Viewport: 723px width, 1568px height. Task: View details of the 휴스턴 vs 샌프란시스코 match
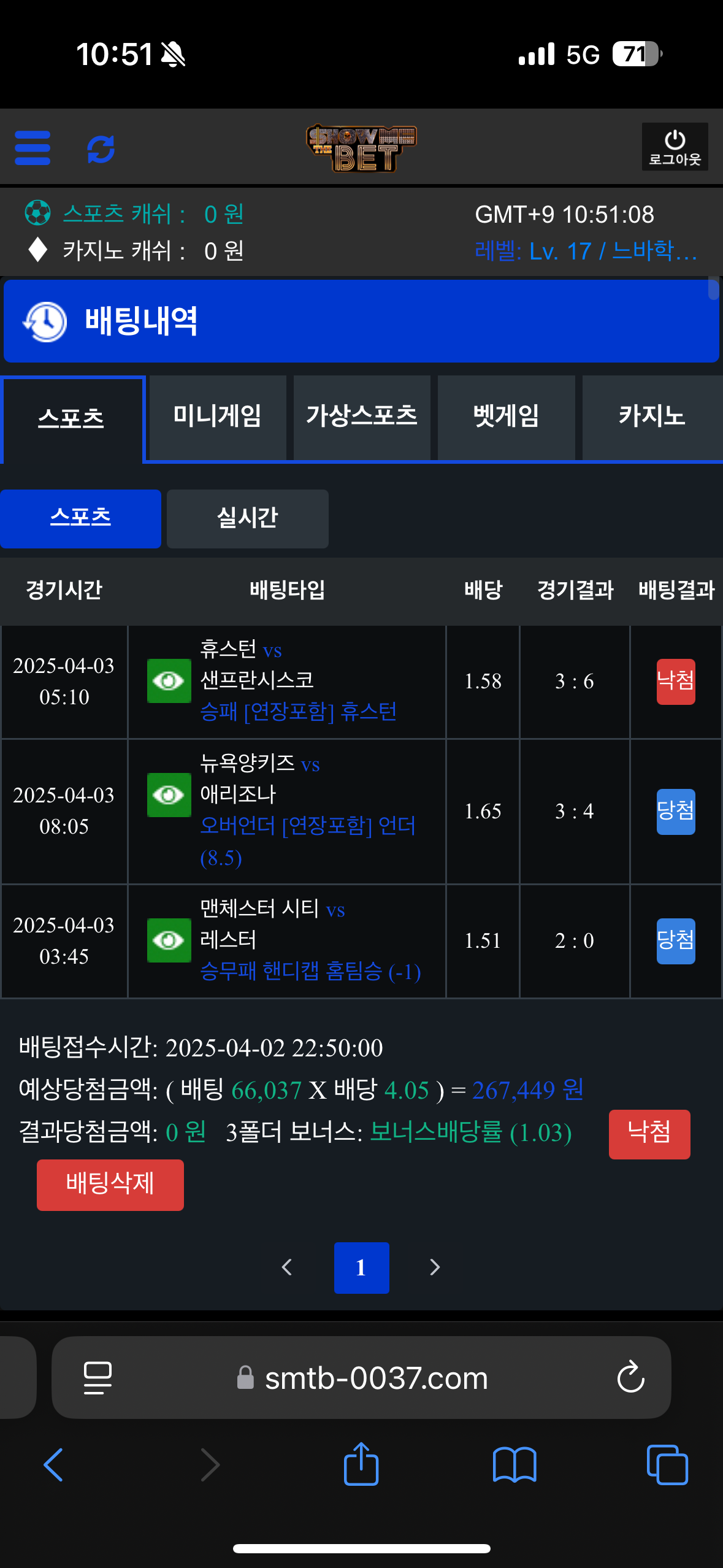(x=169, y=681)
